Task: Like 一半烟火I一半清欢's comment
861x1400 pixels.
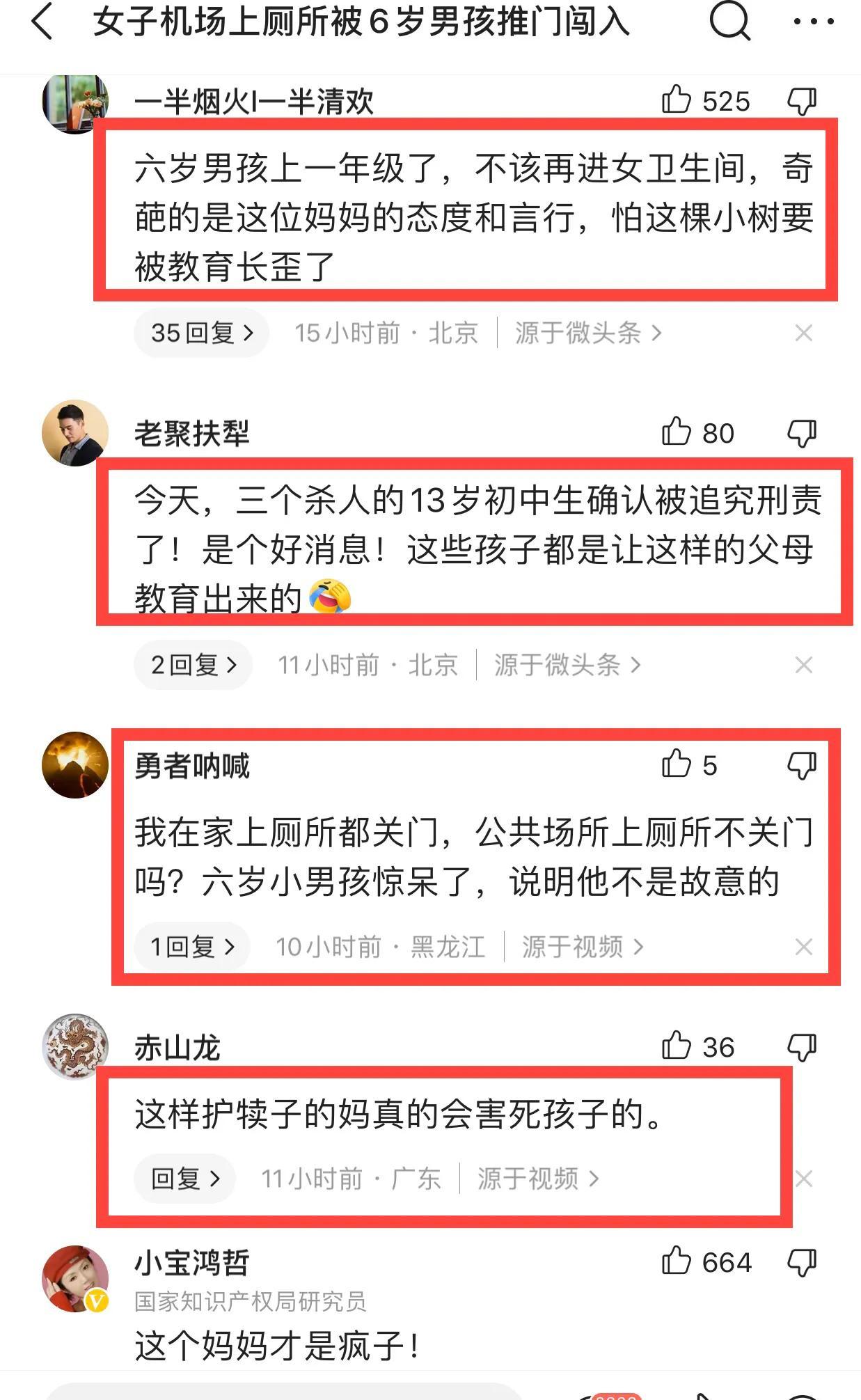Action: point(676,100)
